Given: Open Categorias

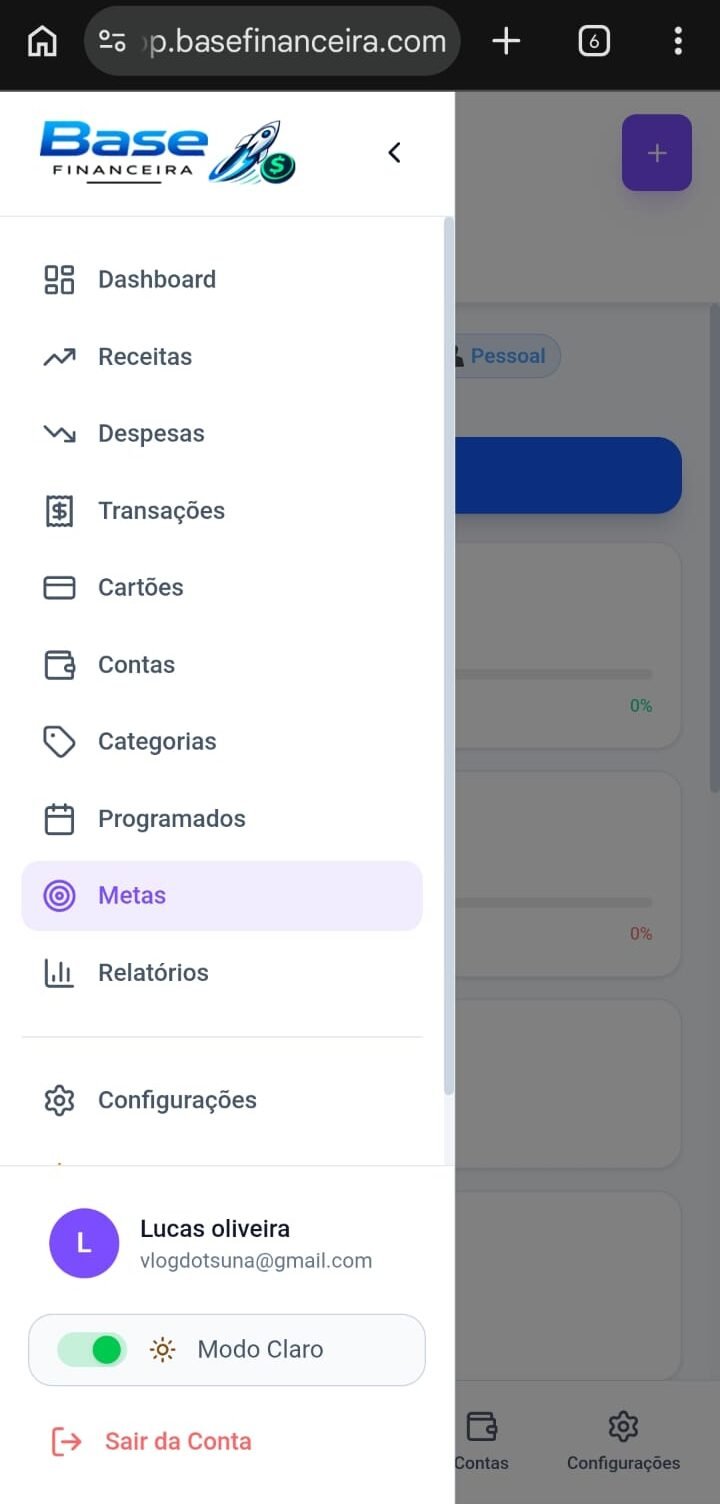Looking at the screenshot, I should click(156, 741).
